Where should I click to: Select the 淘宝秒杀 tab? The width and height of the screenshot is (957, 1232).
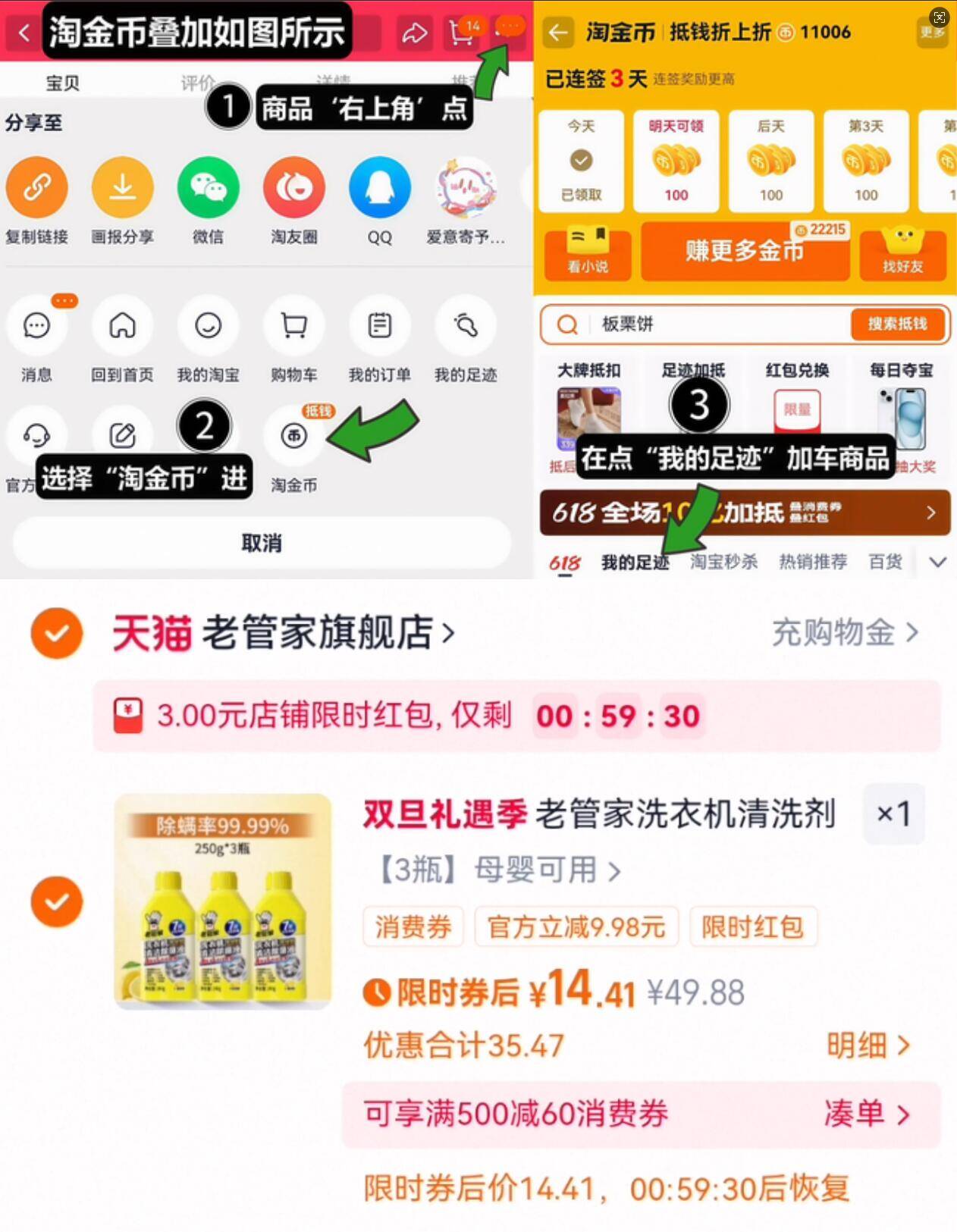[x=723, y=561]
